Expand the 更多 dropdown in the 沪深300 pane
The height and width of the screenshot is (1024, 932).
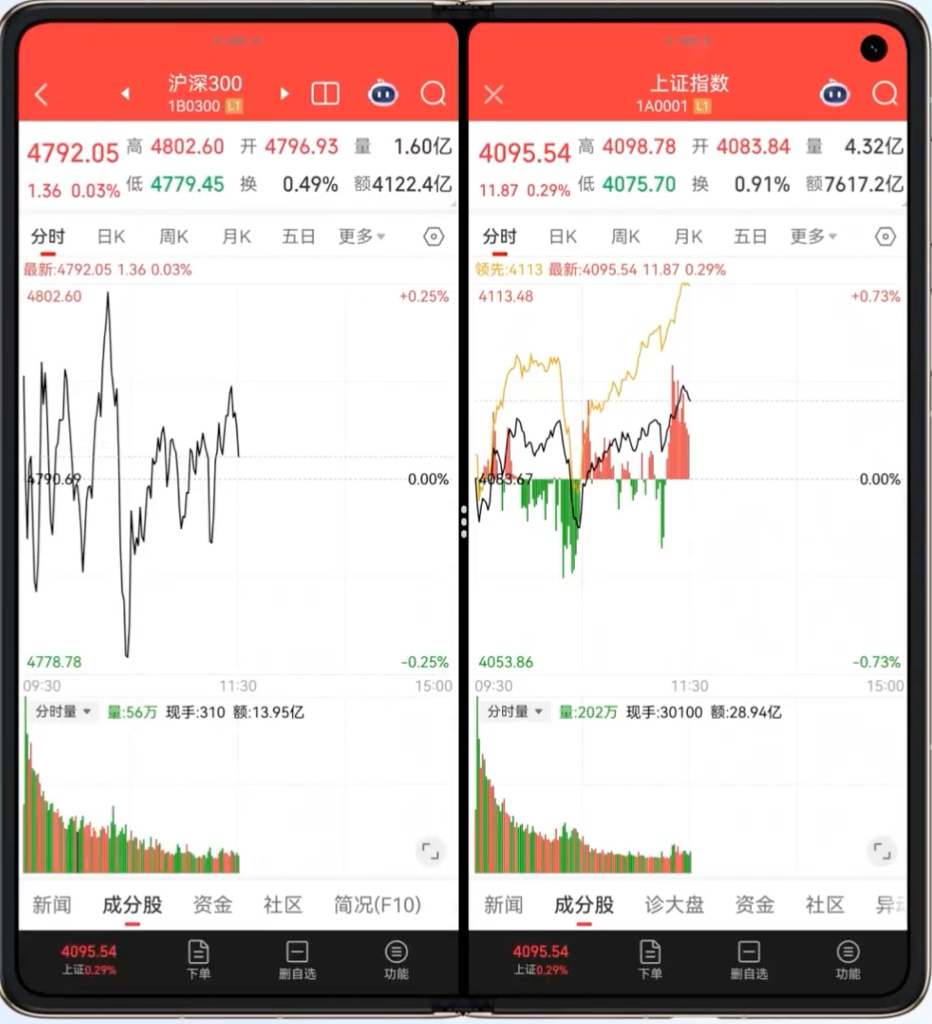362,236
